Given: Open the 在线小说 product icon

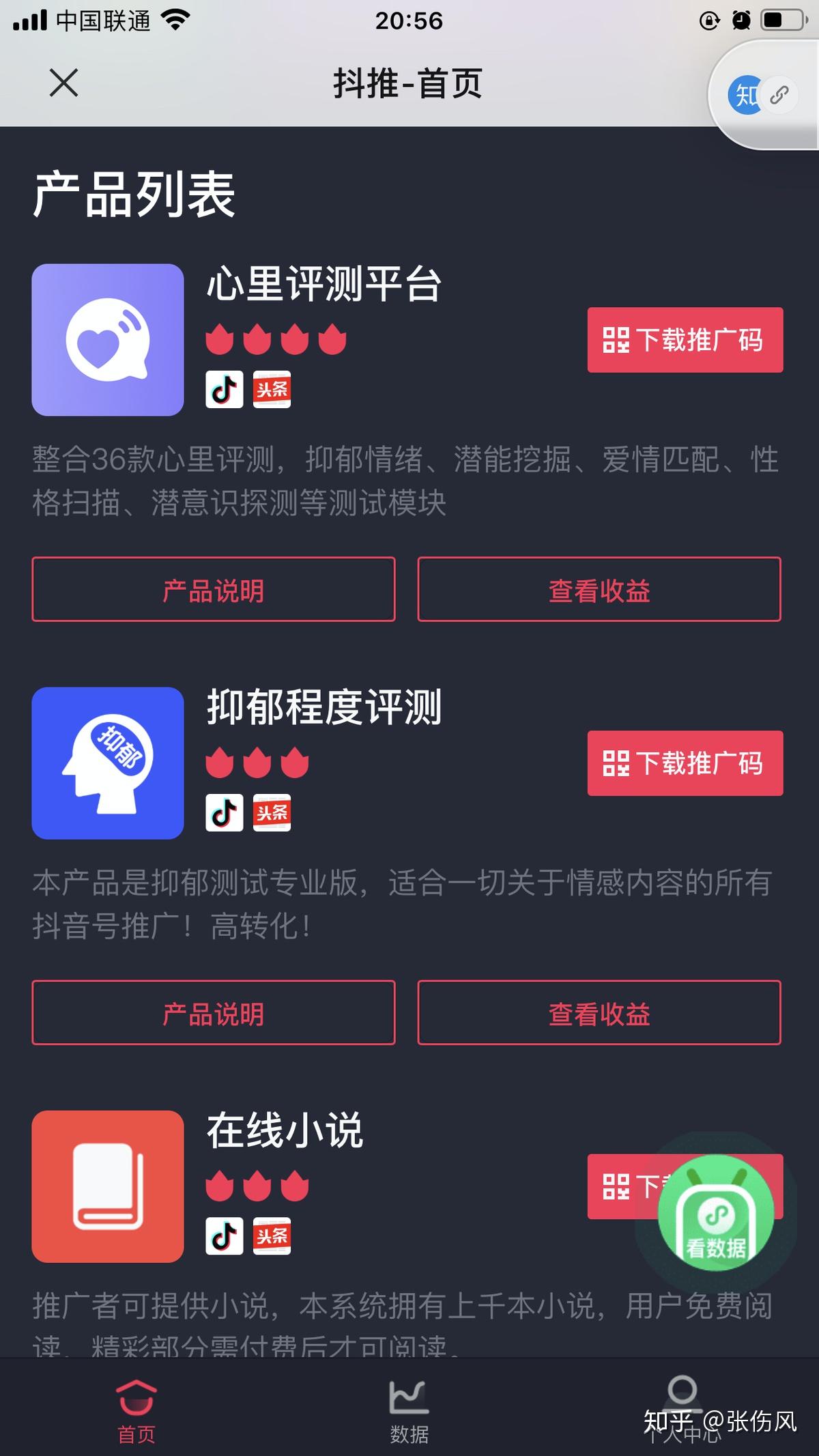Looking at the screenshot, I should click(x=108, y=1186).
